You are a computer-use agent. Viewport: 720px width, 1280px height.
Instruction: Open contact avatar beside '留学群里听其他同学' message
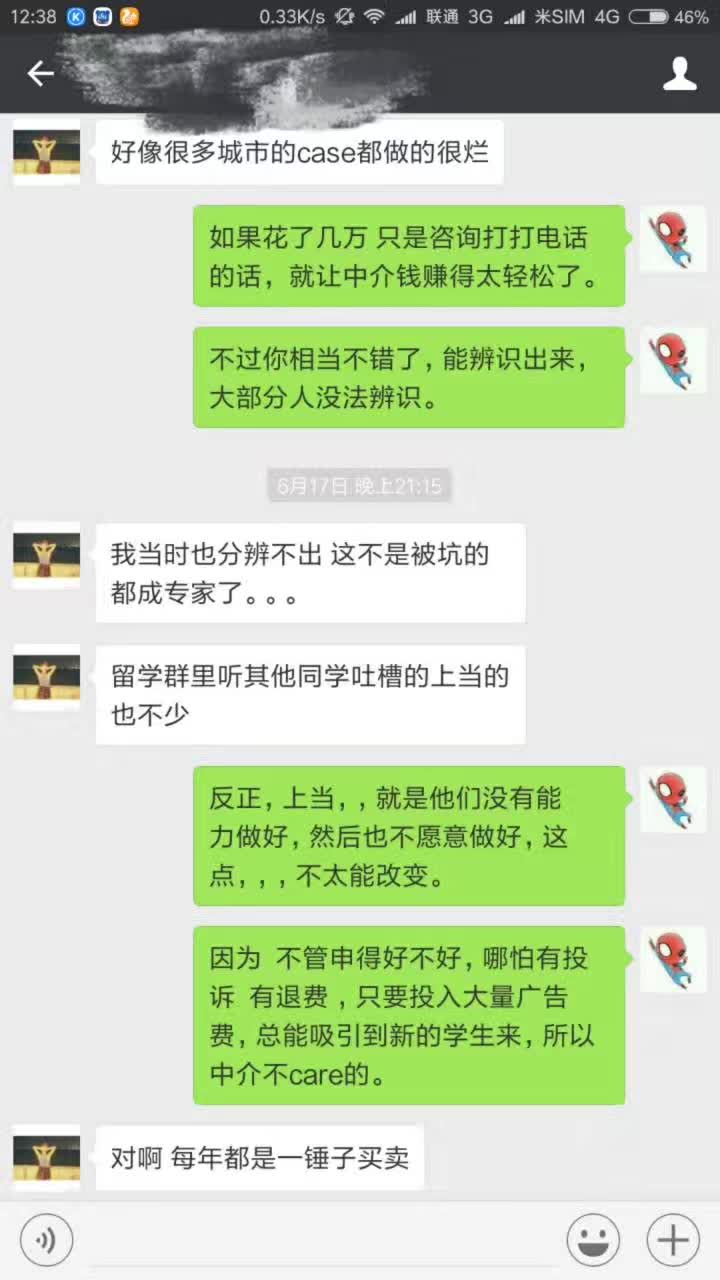[x=46, y=677]
